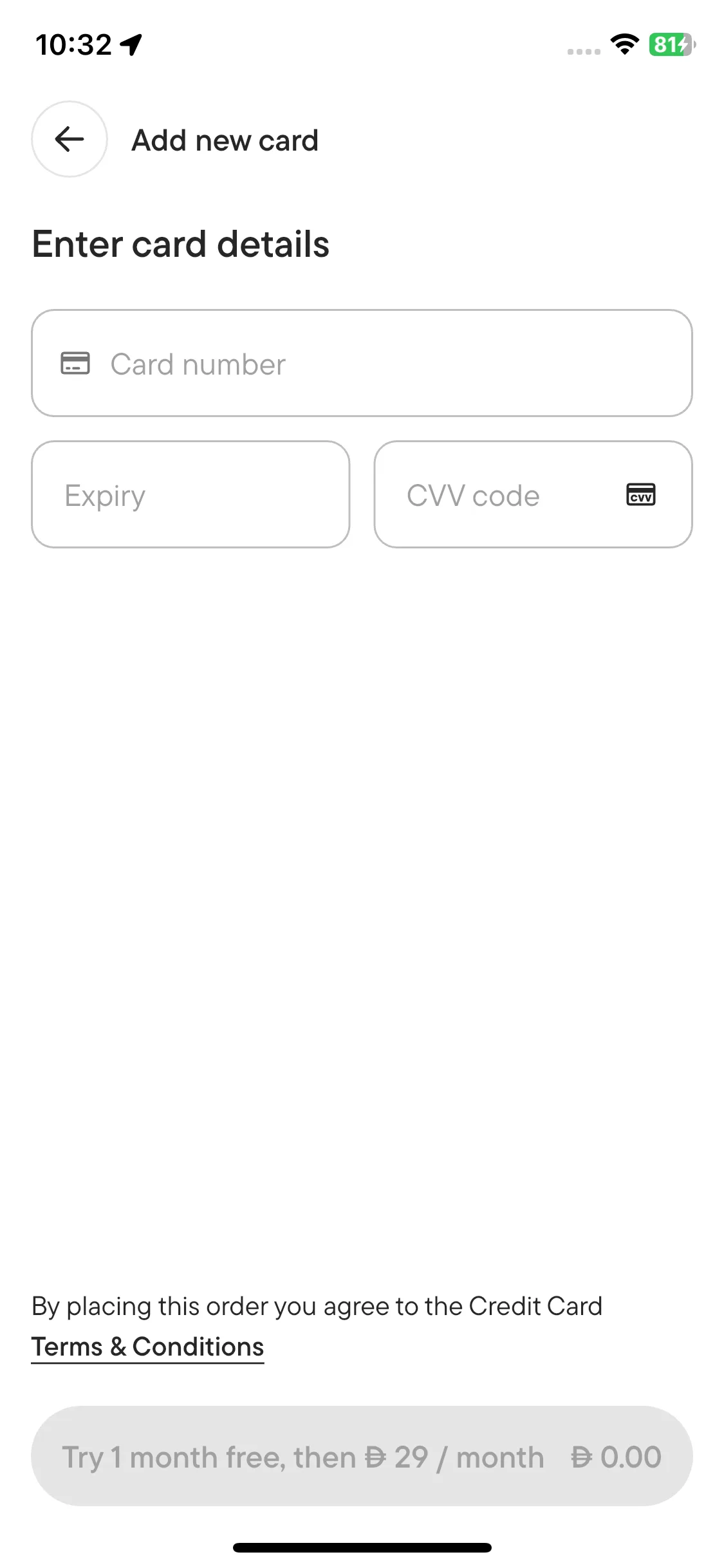Select the Expiry input field
Image resolution: width=724 pixels, height=1568 pixels.
[190, 494]
